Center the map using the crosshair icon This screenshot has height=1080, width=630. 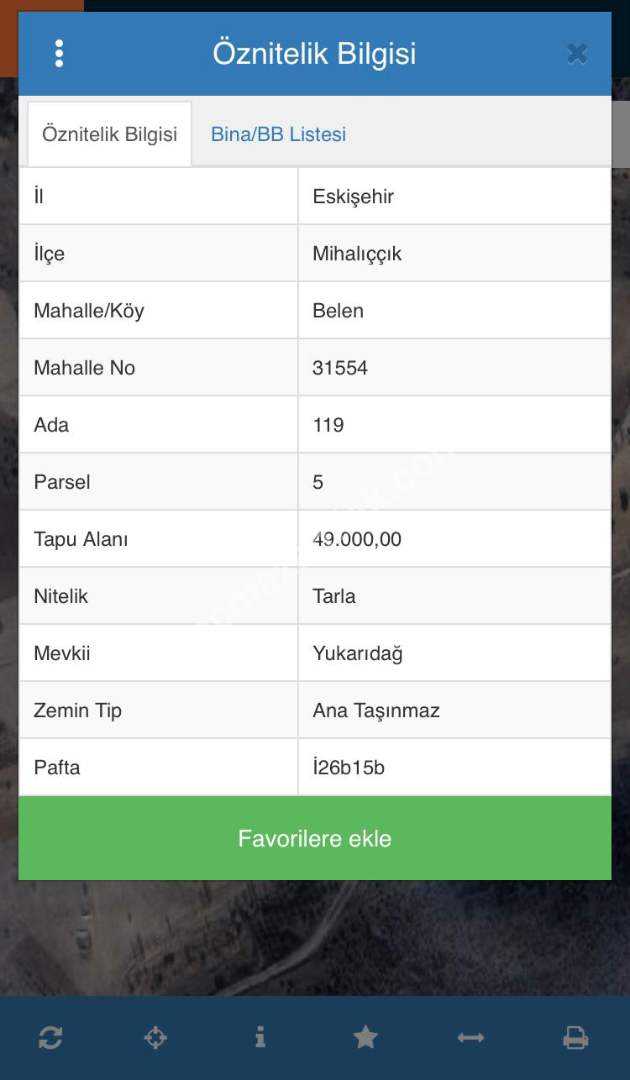point(155,1038)
